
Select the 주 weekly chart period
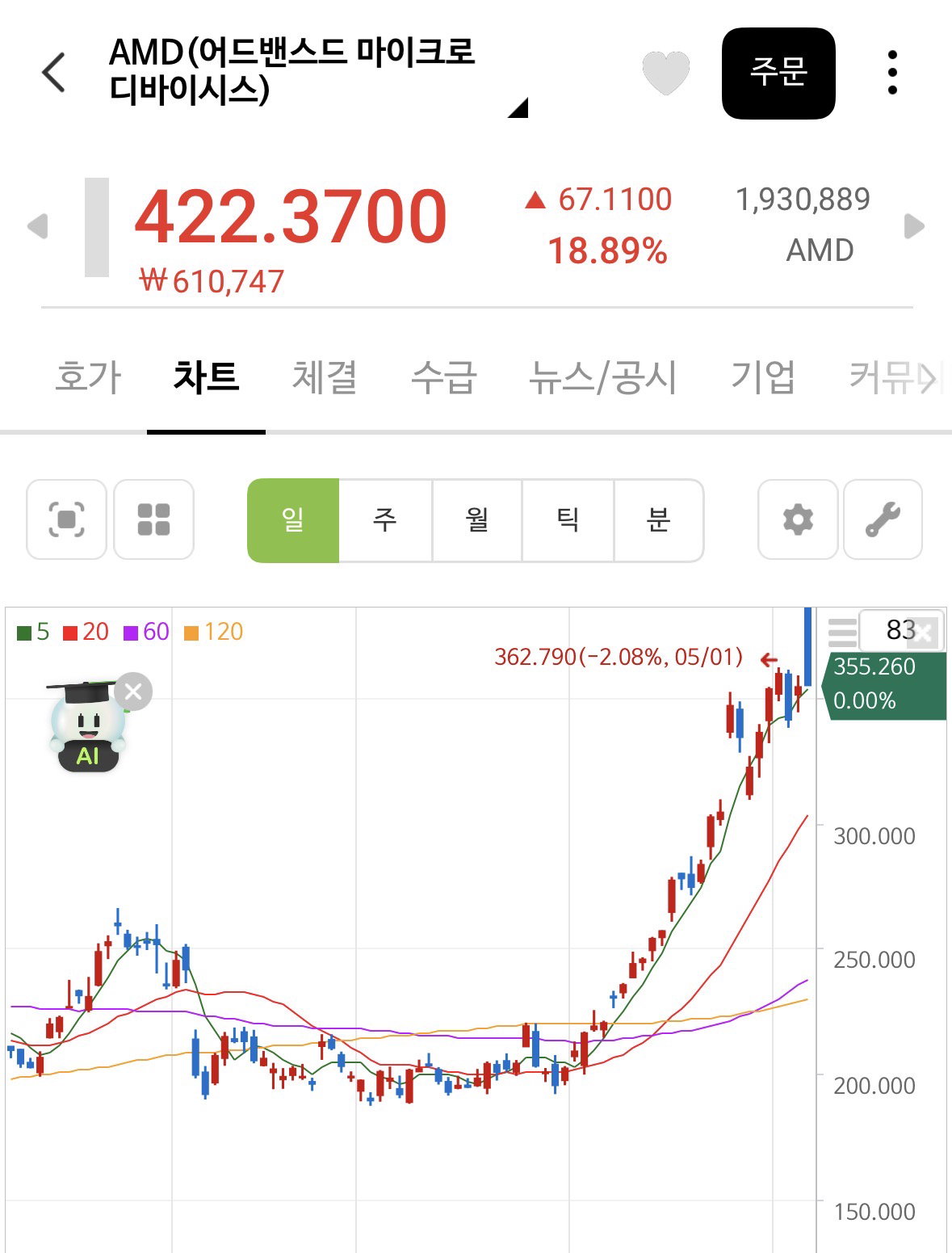click(x=385, y=519)
